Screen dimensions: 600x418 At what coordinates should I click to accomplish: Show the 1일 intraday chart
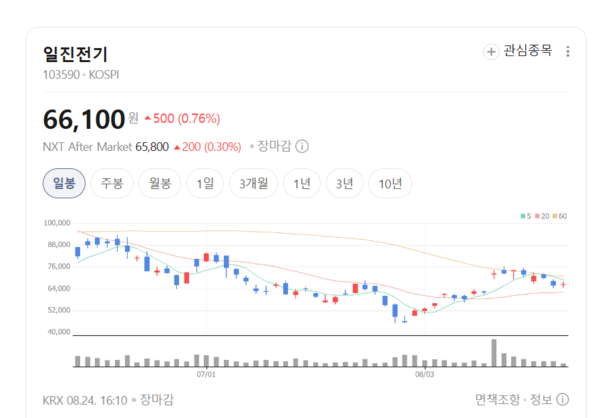[205, 183]
